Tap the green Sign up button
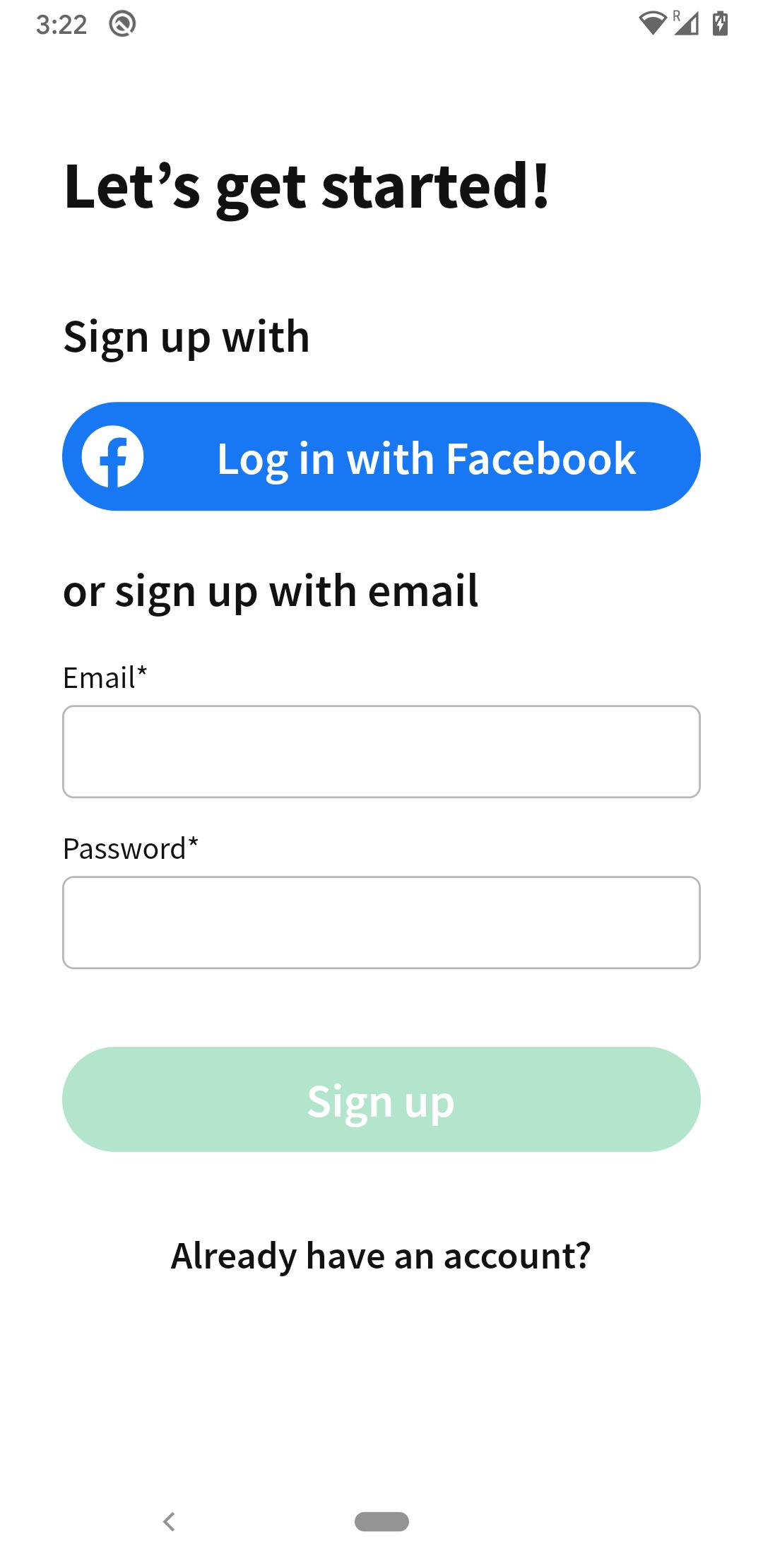 pyautogui.click(x=381, y=1099)
